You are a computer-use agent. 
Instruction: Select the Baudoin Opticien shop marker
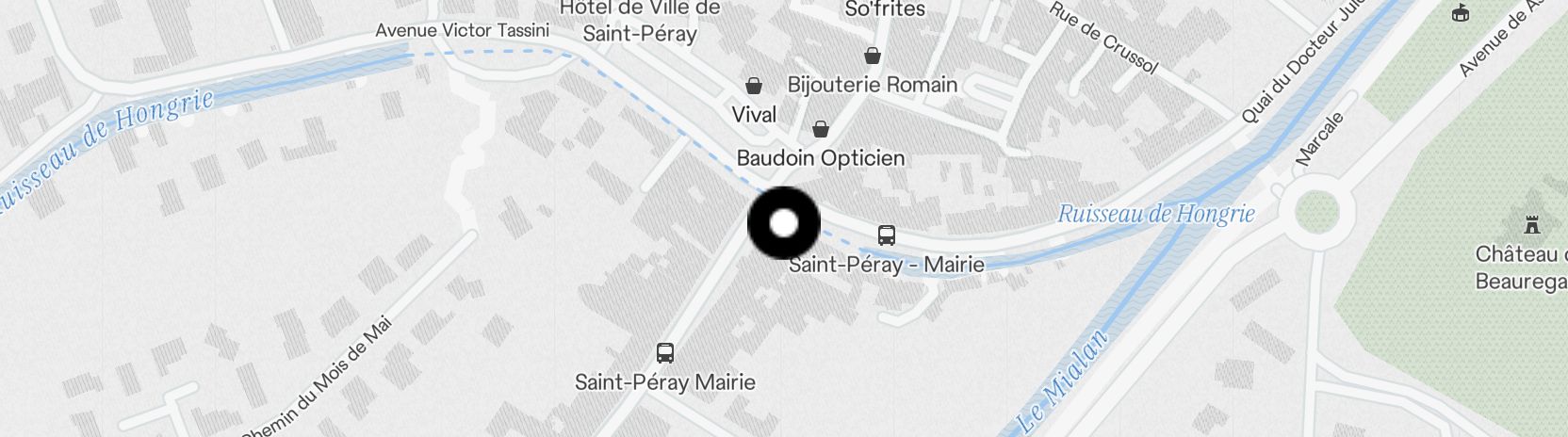pos(821,129)
